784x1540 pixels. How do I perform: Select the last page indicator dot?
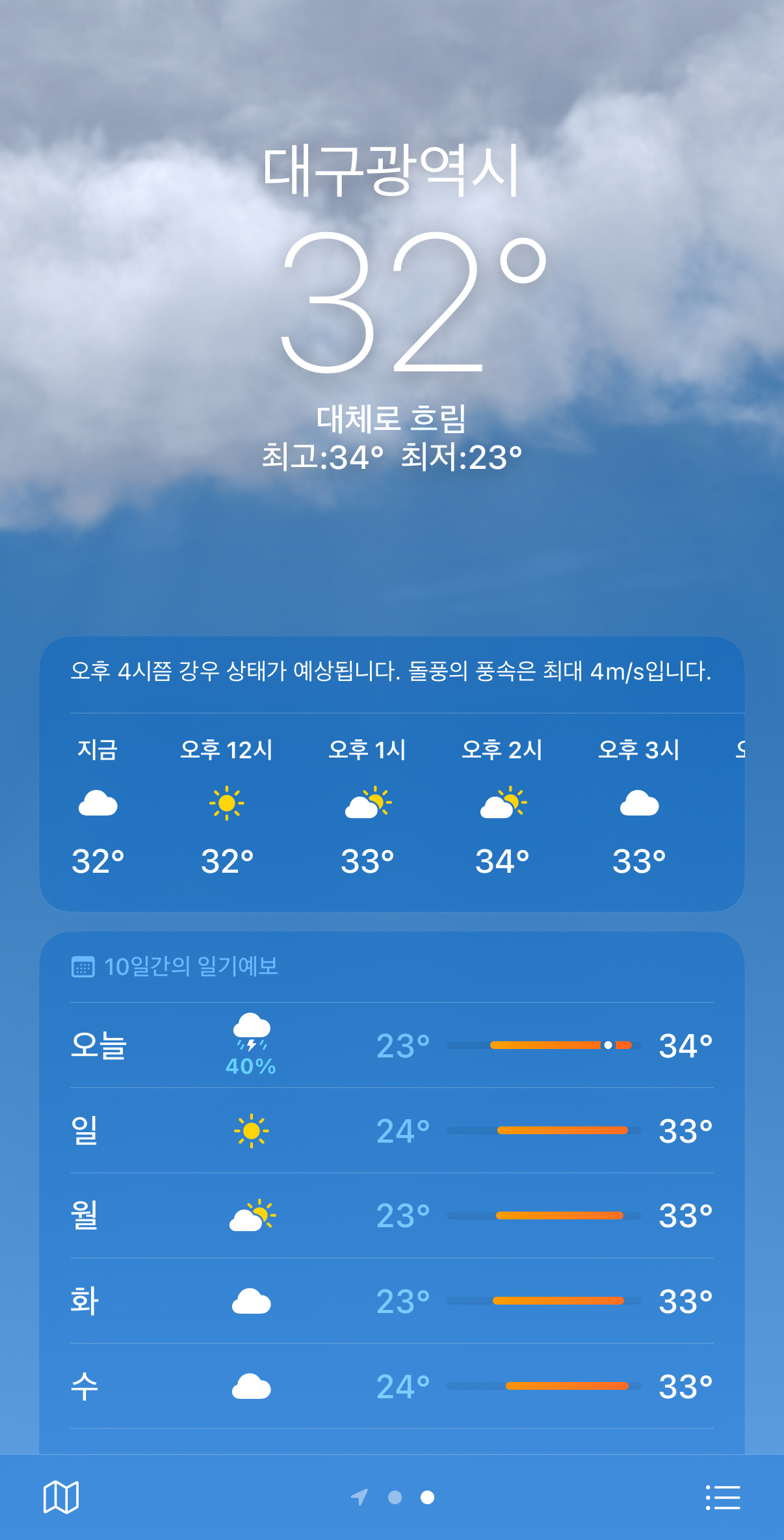[x=427, y=1497]
